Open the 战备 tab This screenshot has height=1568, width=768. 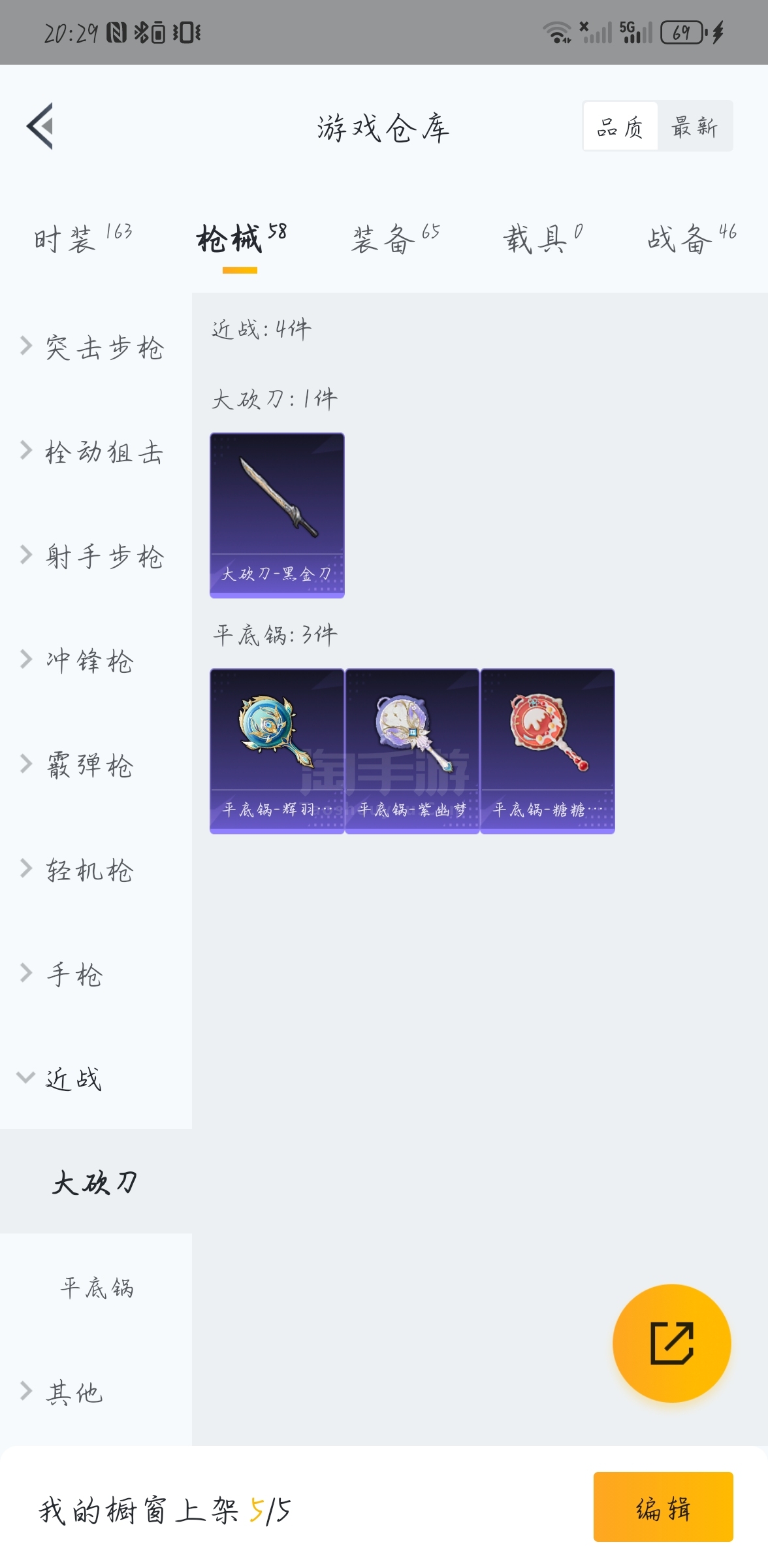click(x=692, y=238)
